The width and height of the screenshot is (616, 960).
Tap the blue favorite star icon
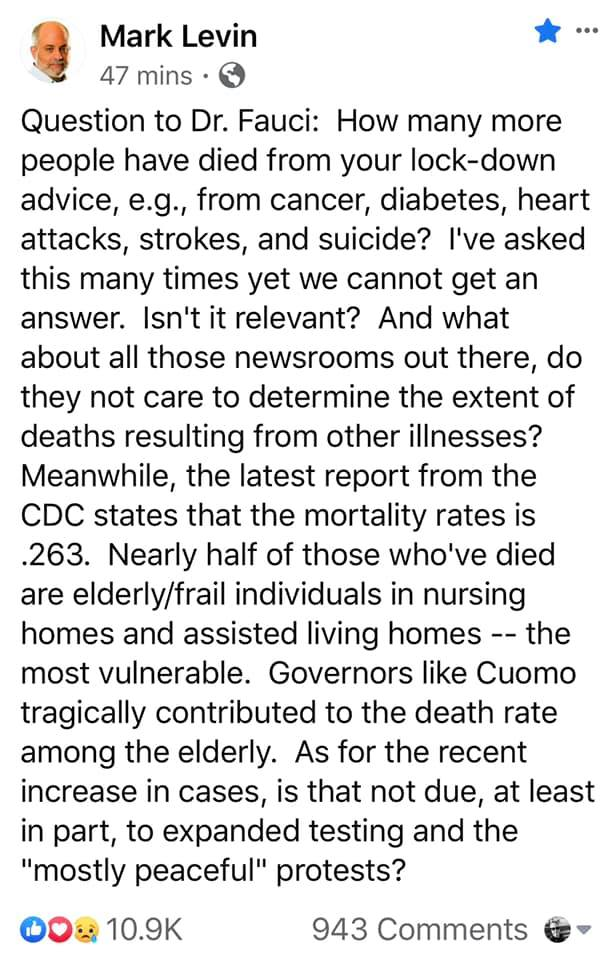click(x=548, y=32)
